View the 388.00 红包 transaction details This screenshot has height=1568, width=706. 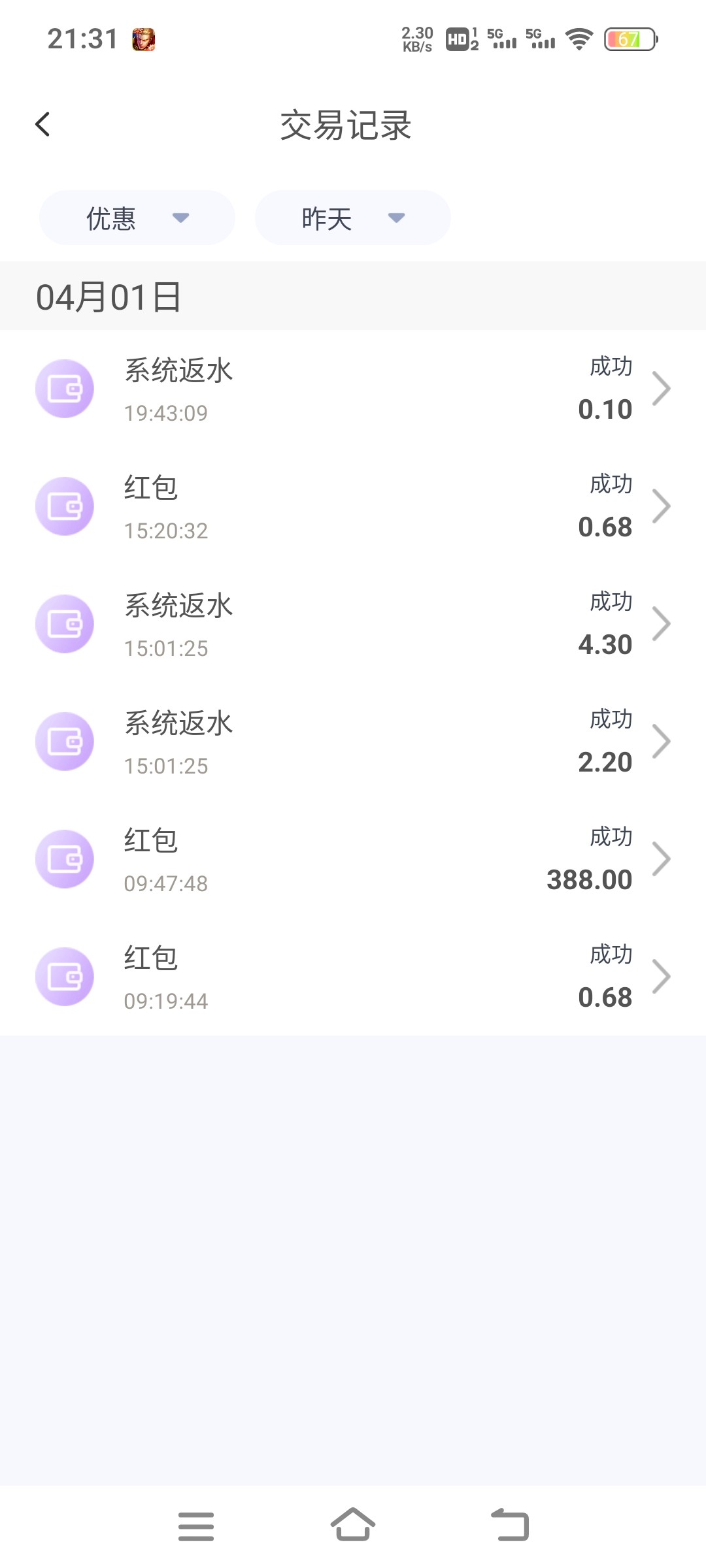353,859
